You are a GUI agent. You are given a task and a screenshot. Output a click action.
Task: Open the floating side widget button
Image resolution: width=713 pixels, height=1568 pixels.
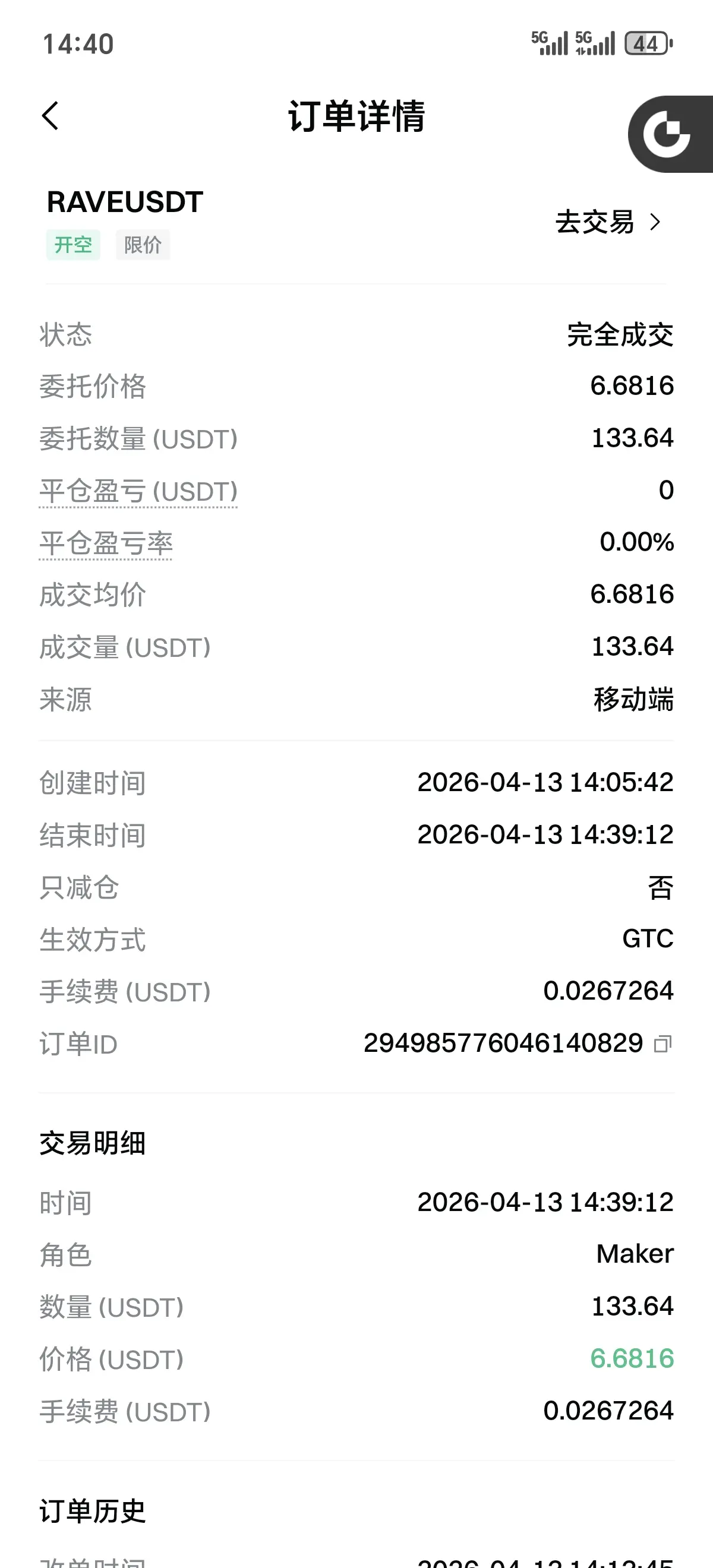(x=670, y=134)
